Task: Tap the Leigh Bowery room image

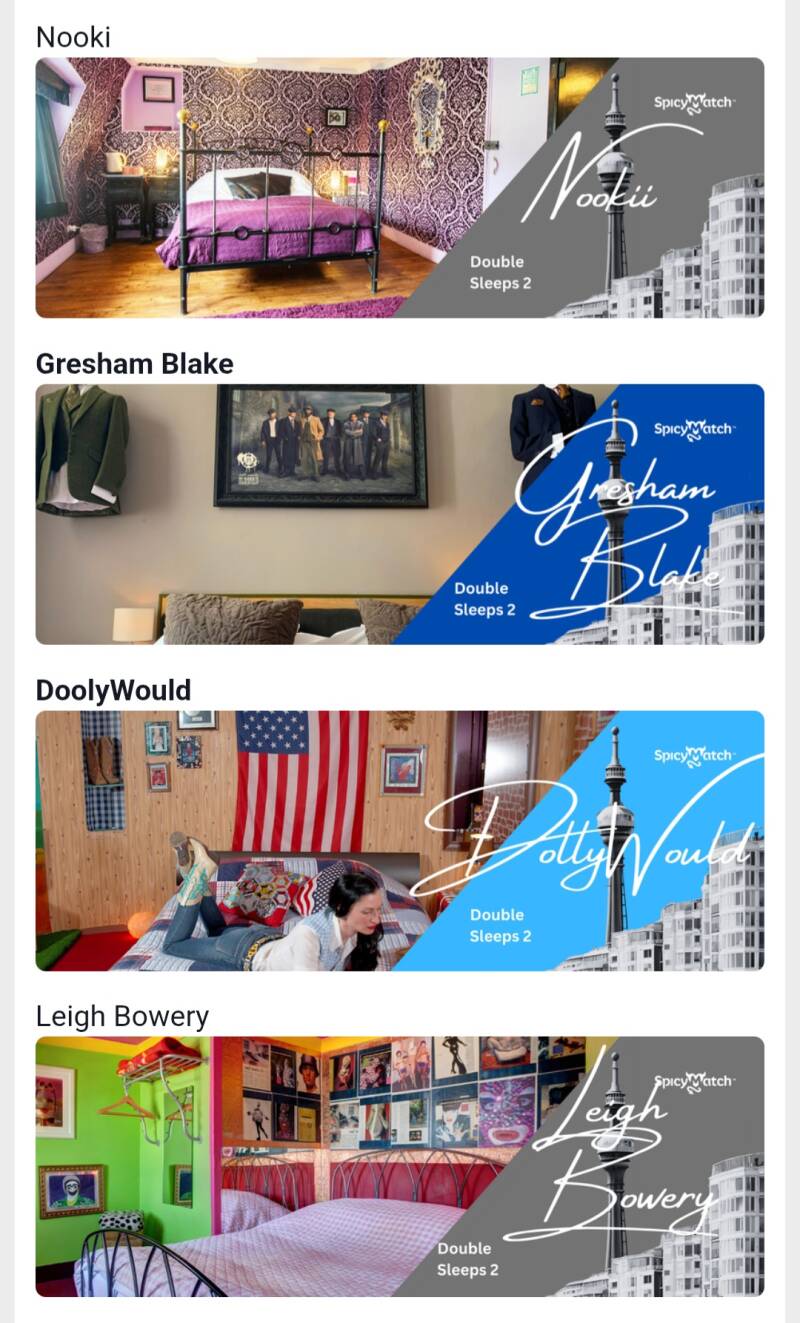Action: (x=400, y=1166)
